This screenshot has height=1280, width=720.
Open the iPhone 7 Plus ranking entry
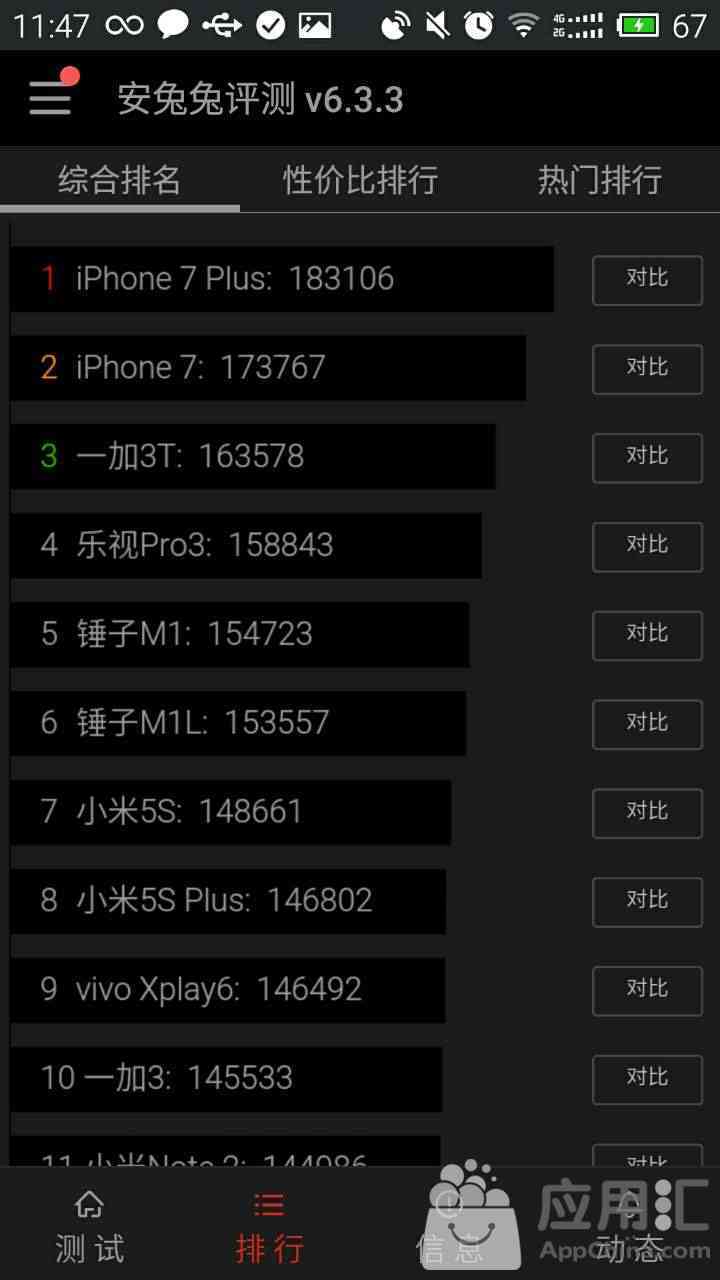(x=282, y=279)
